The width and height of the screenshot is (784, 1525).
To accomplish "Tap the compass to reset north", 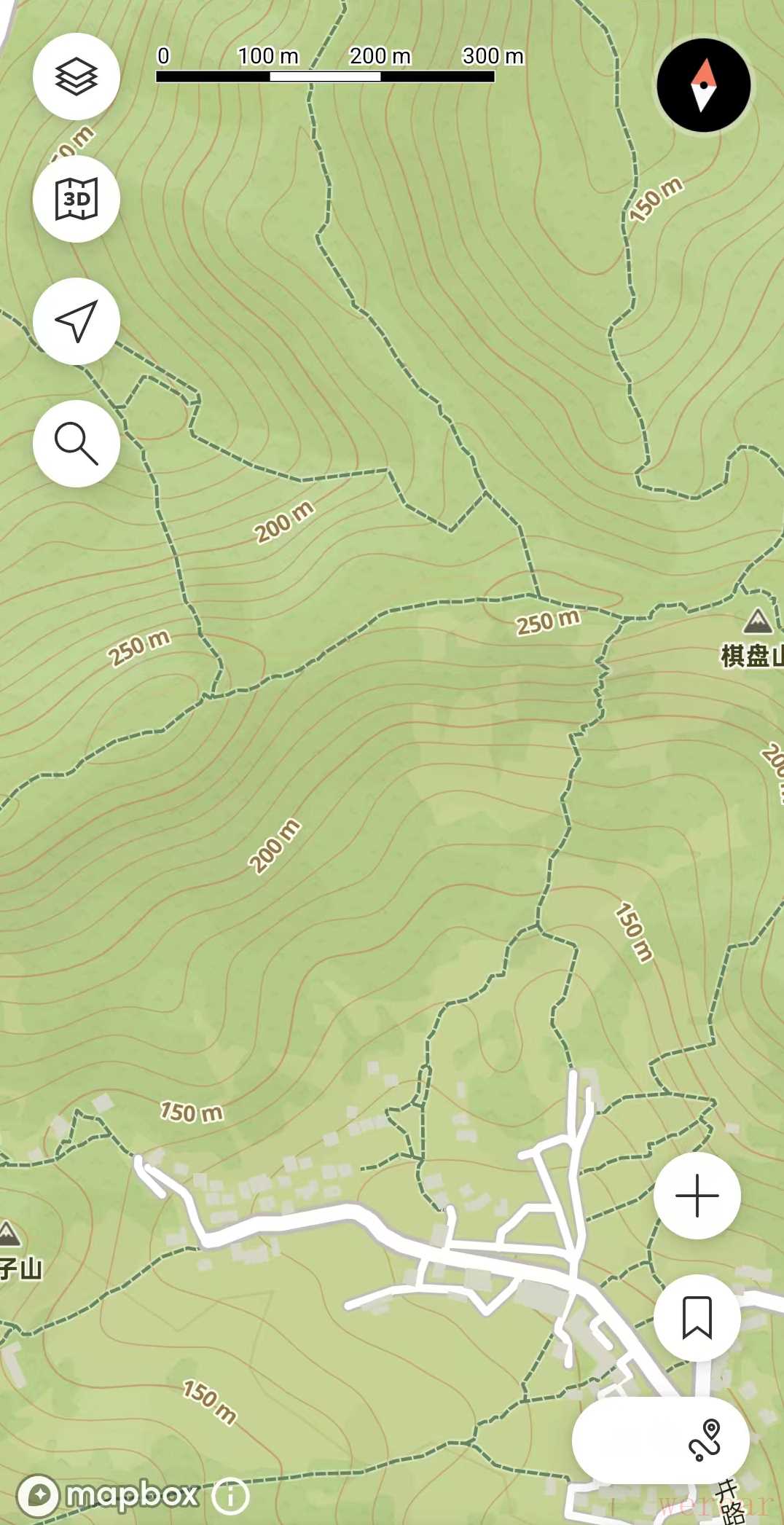I will pos(703,86).
